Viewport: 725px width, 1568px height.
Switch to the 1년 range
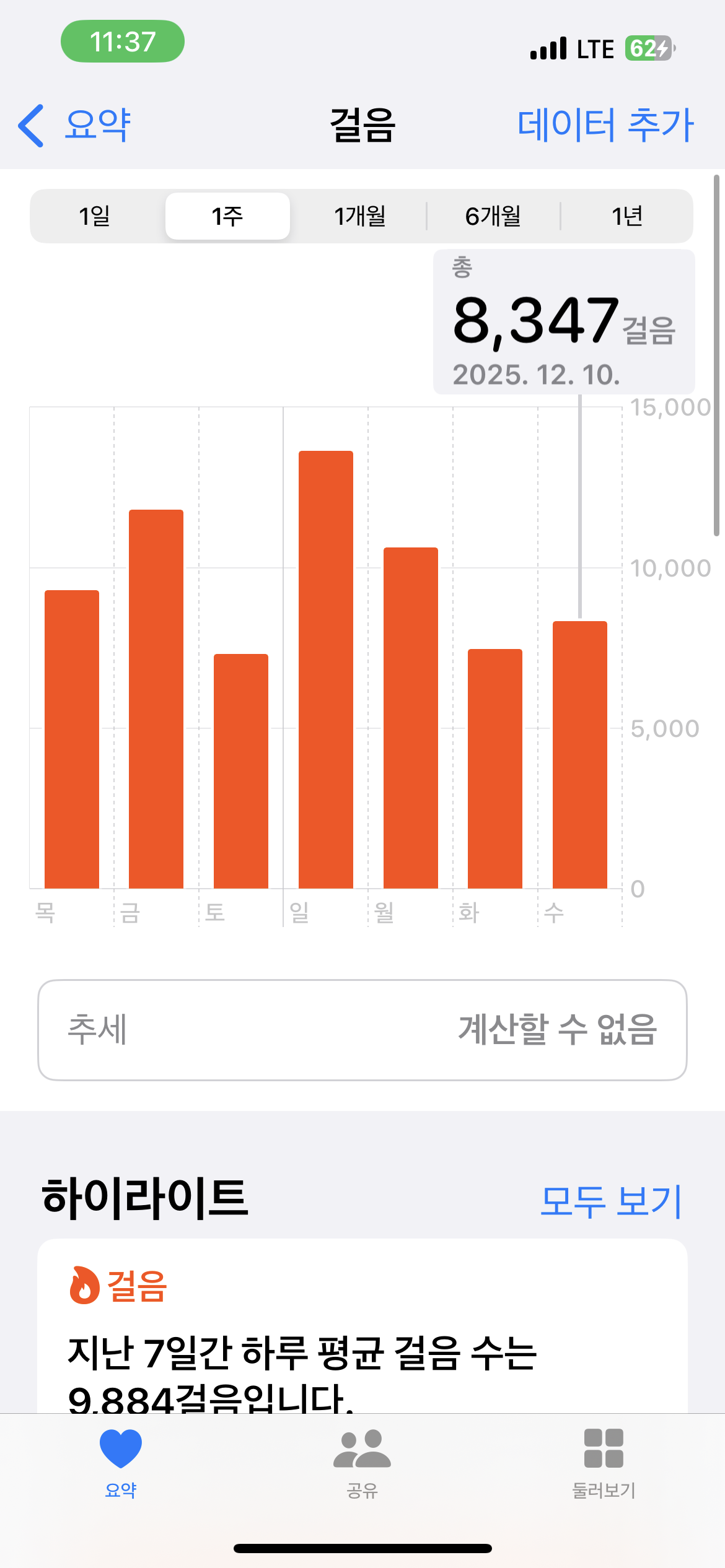click(626, 216)
